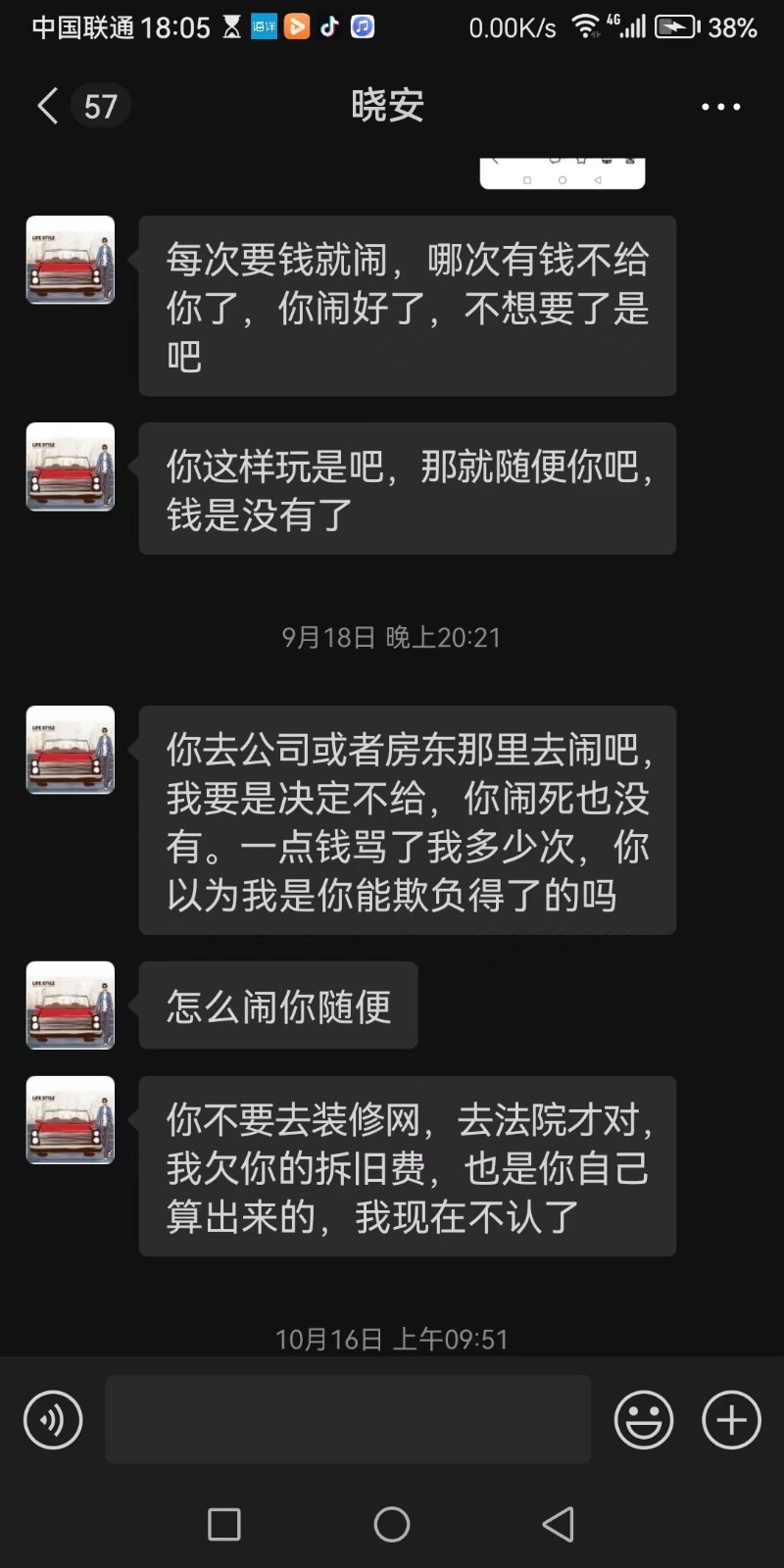Switch to voice message input
784x1568 pixels.
click(x=53, y=1419)
